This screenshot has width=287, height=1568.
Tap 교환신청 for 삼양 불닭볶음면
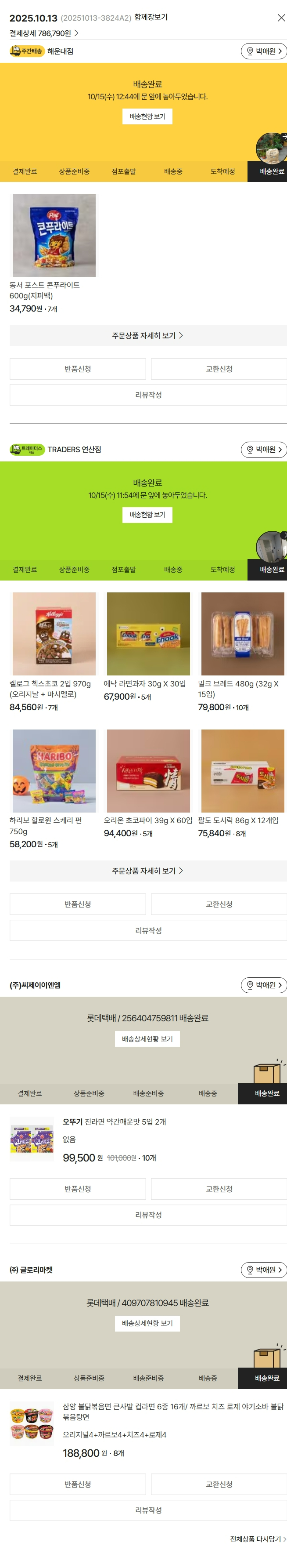[x=218, y=1483]
